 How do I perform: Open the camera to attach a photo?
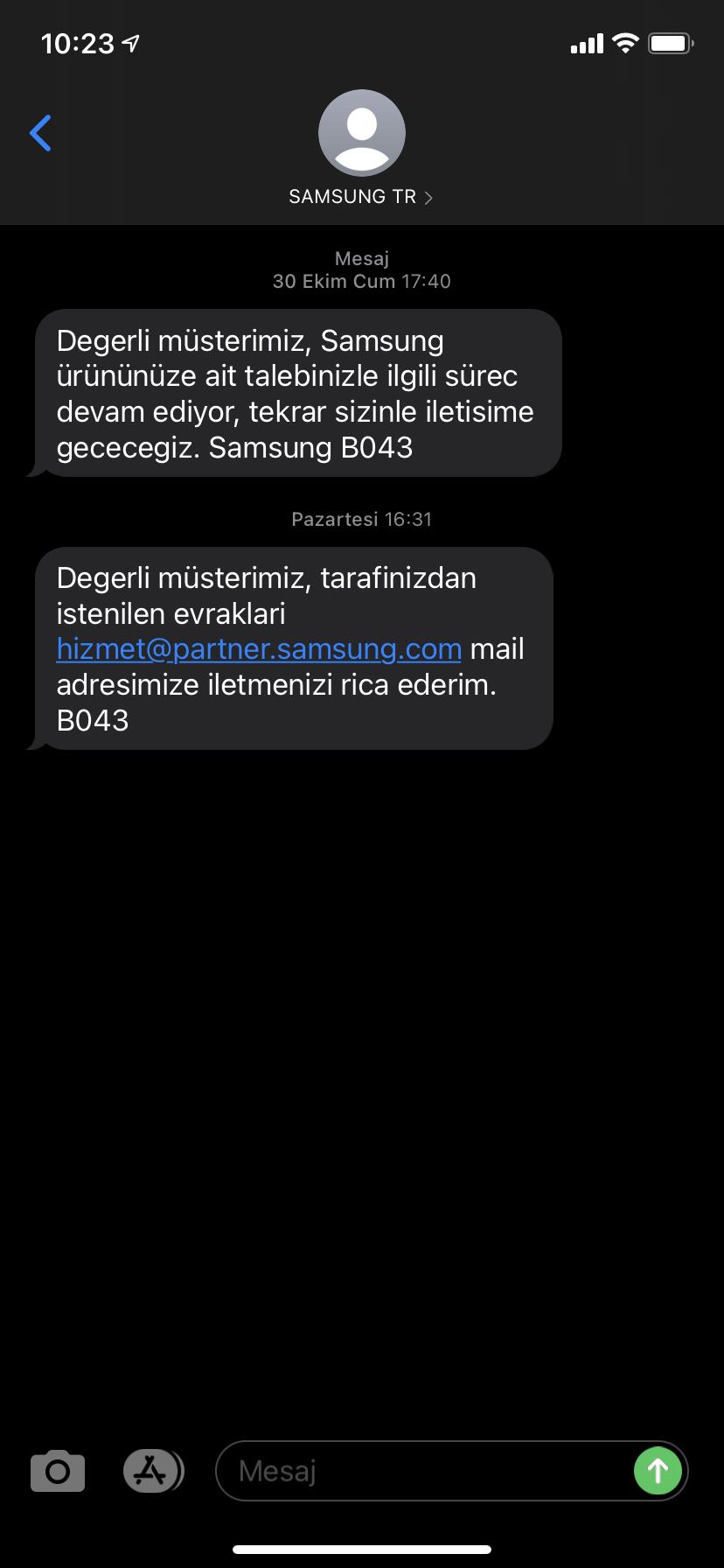[x=58, y=1471]
